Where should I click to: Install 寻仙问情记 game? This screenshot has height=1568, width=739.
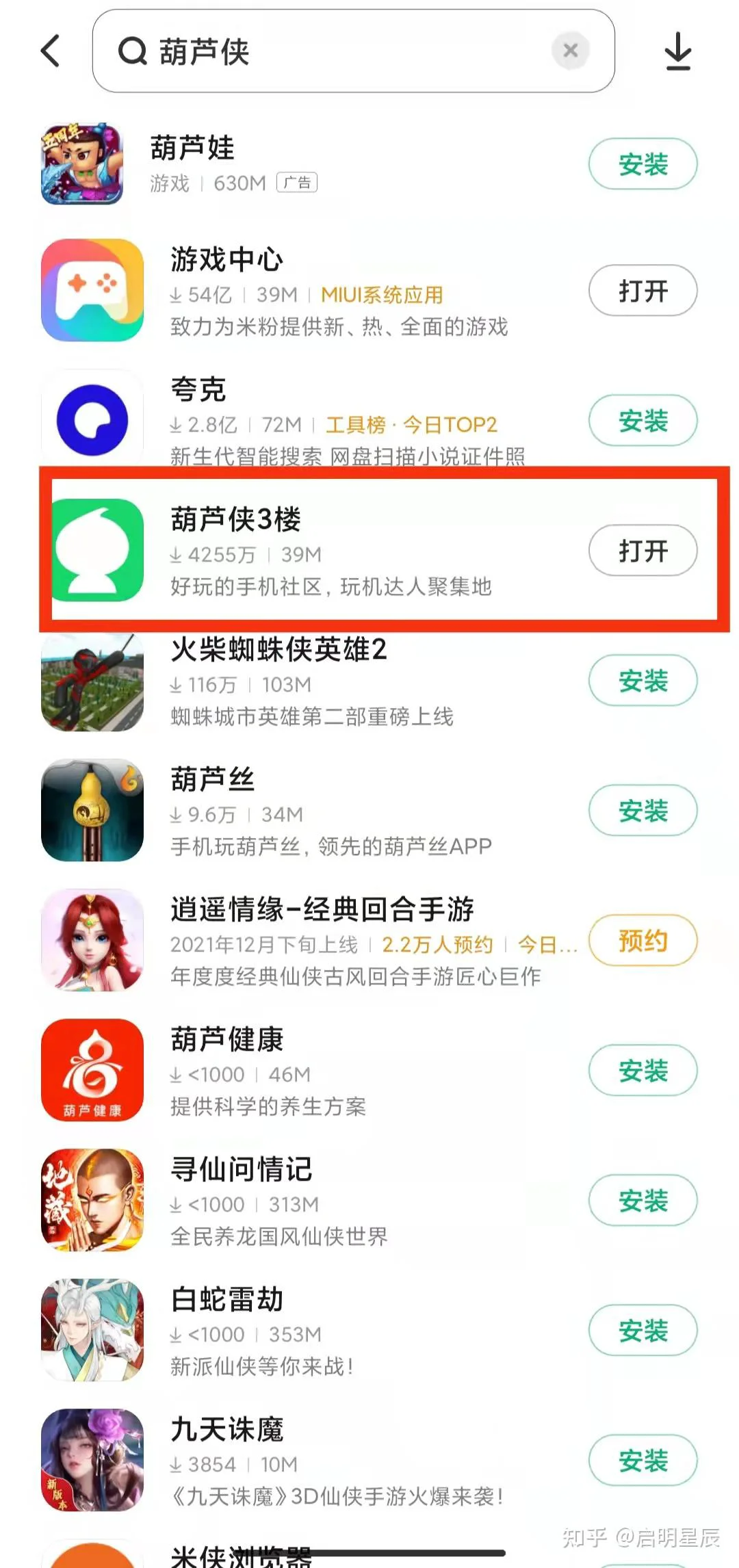click(x=642, y=1201)
